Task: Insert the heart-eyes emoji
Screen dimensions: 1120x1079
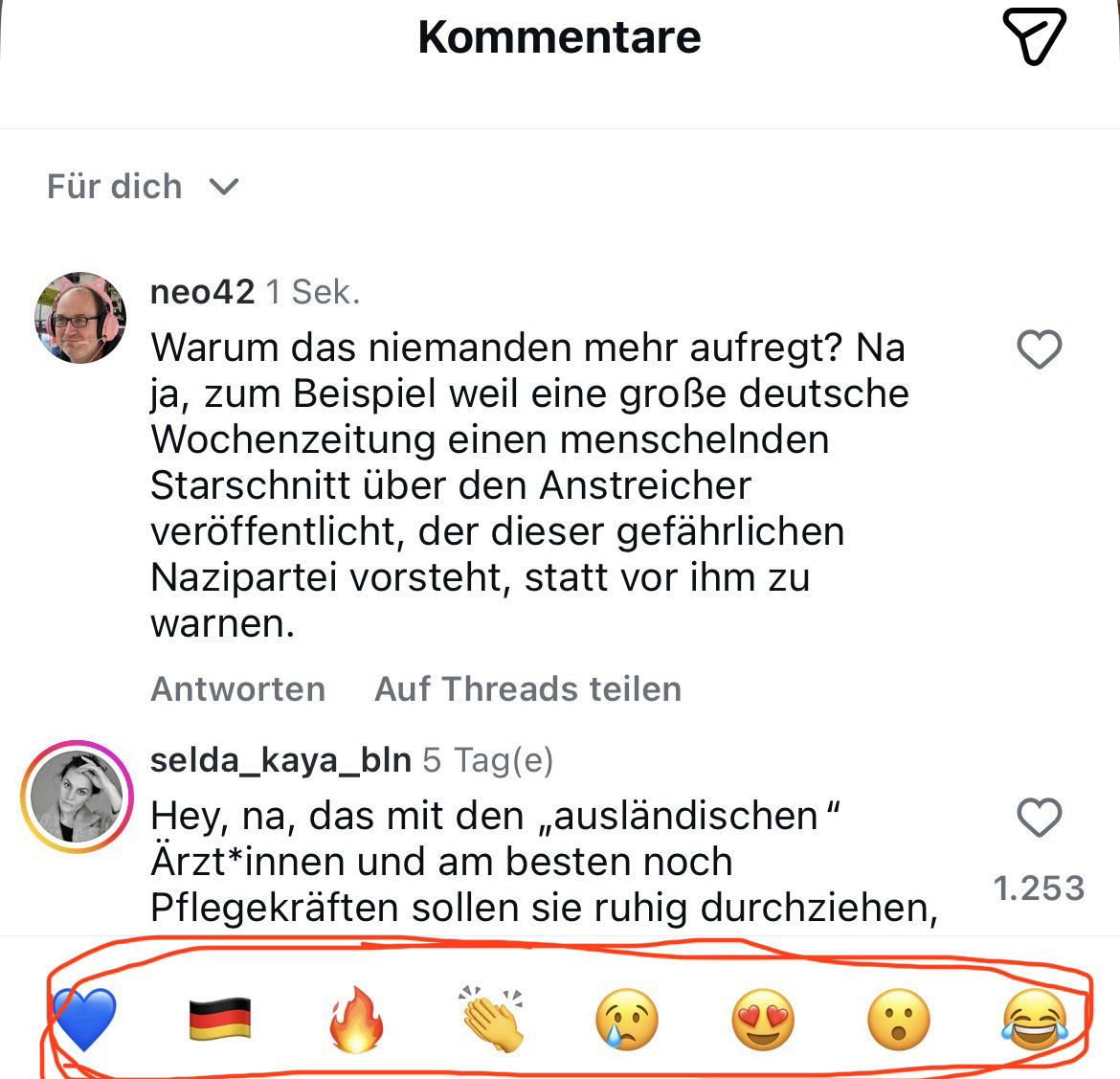Action: [763, 1019]
